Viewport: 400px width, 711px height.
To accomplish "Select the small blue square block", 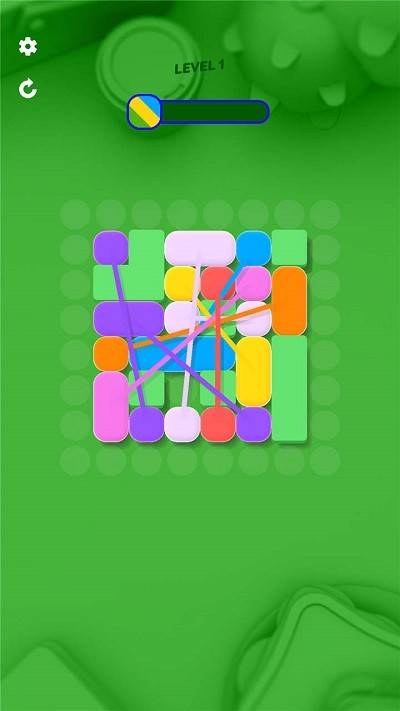I will tap(254, 248).
